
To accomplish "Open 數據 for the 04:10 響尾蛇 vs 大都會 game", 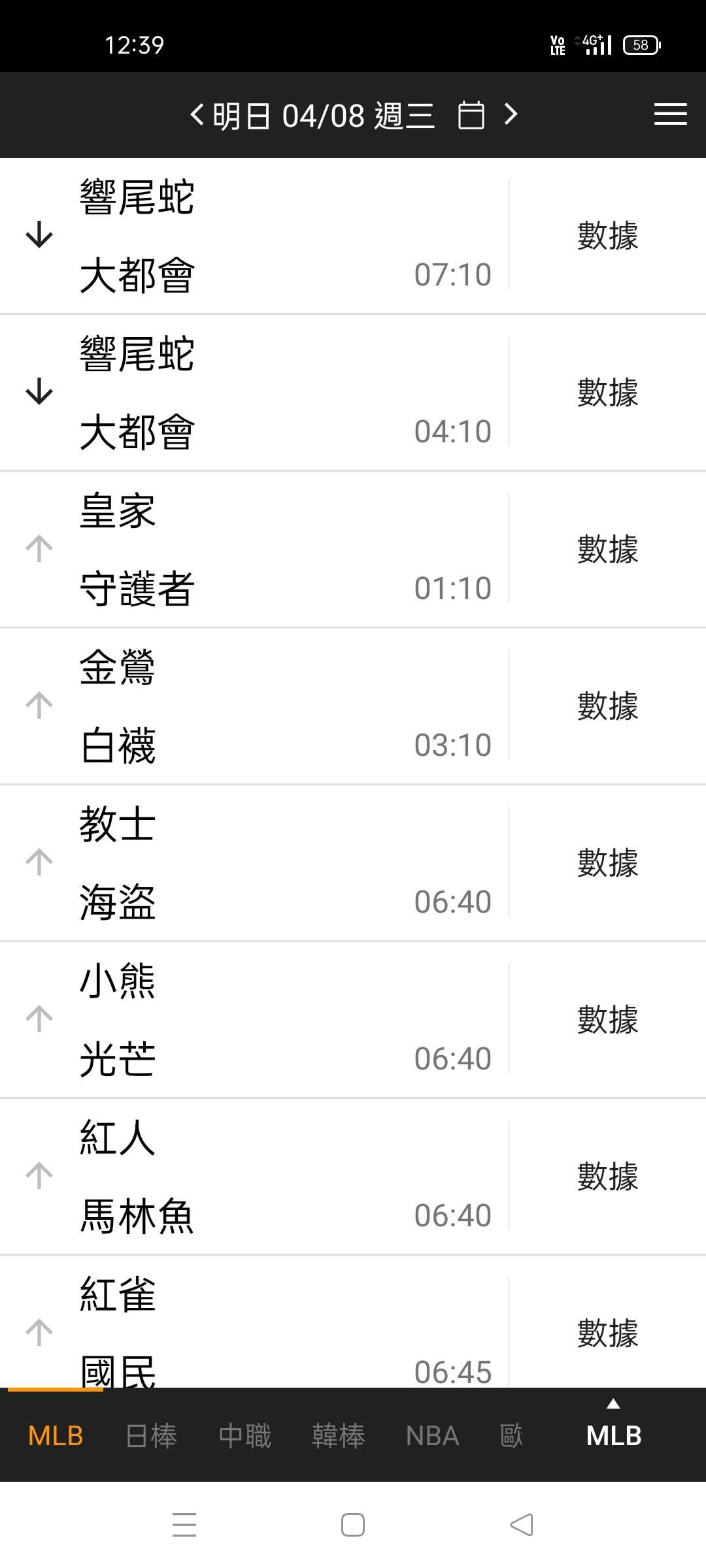I will 607,393.
